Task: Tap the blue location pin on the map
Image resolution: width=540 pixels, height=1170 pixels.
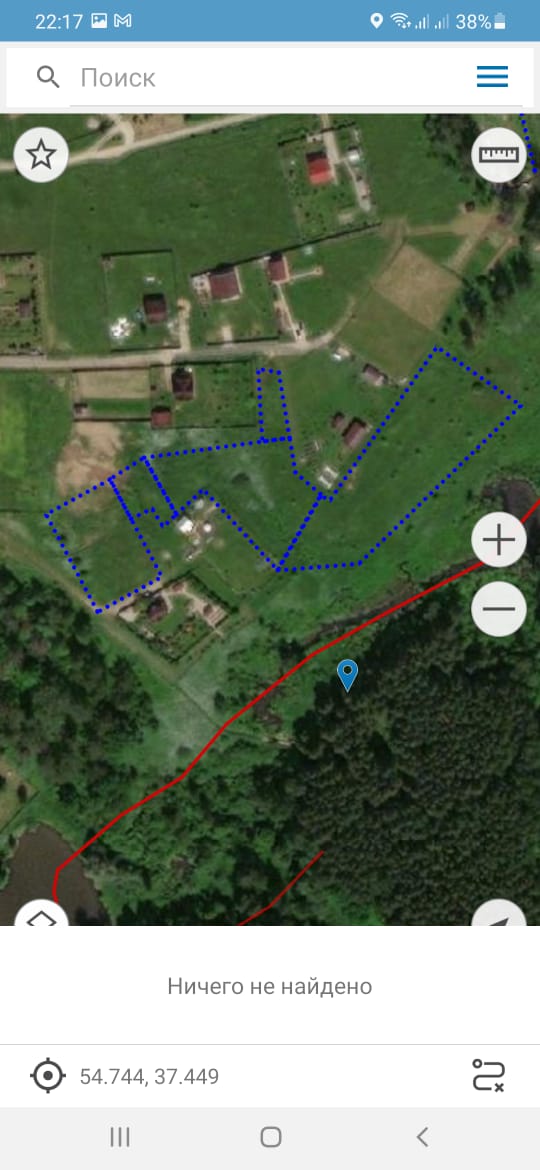Action: coord(348,675)
